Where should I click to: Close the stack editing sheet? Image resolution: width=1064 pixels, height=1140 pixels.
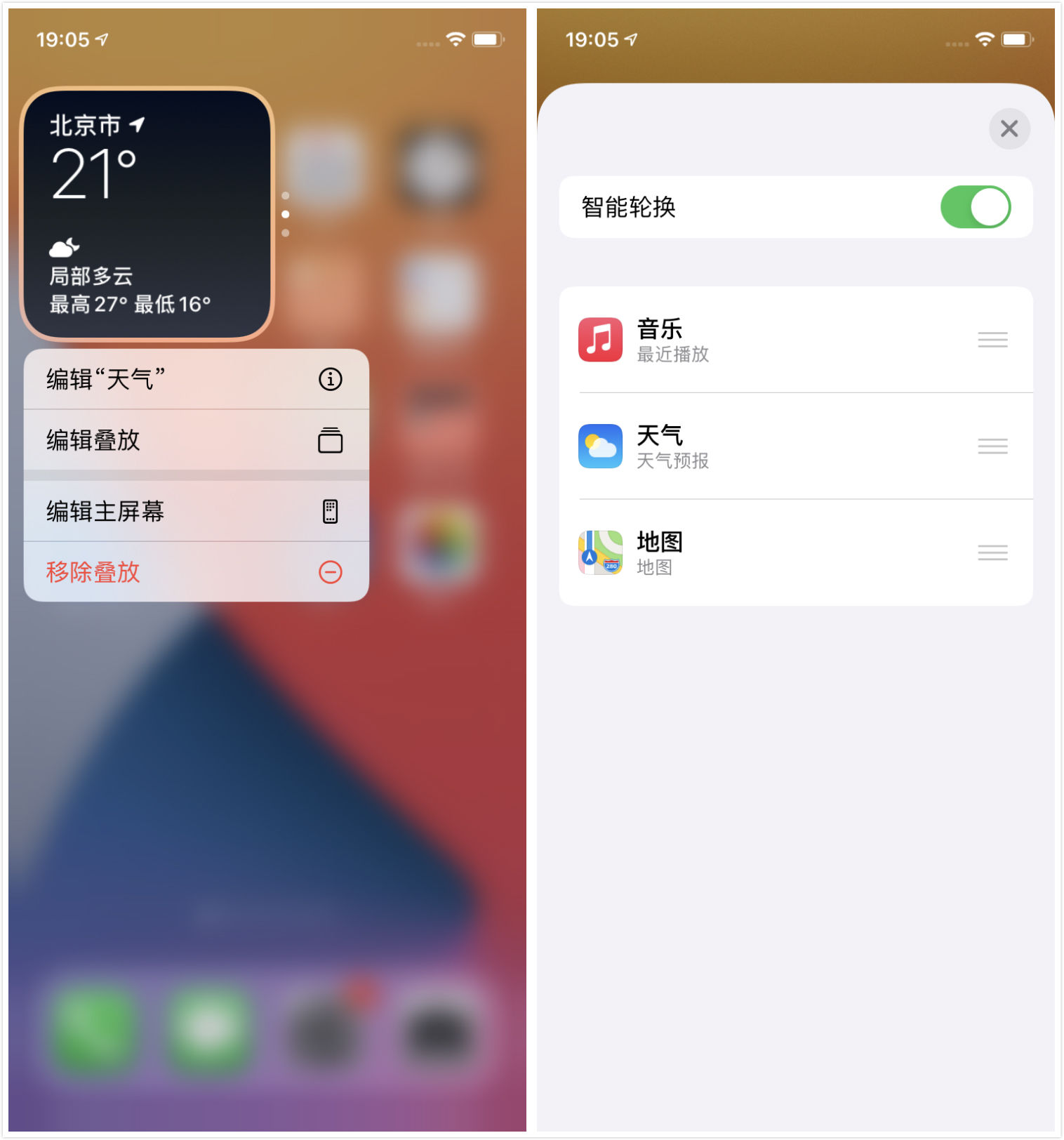[1009, 128]
